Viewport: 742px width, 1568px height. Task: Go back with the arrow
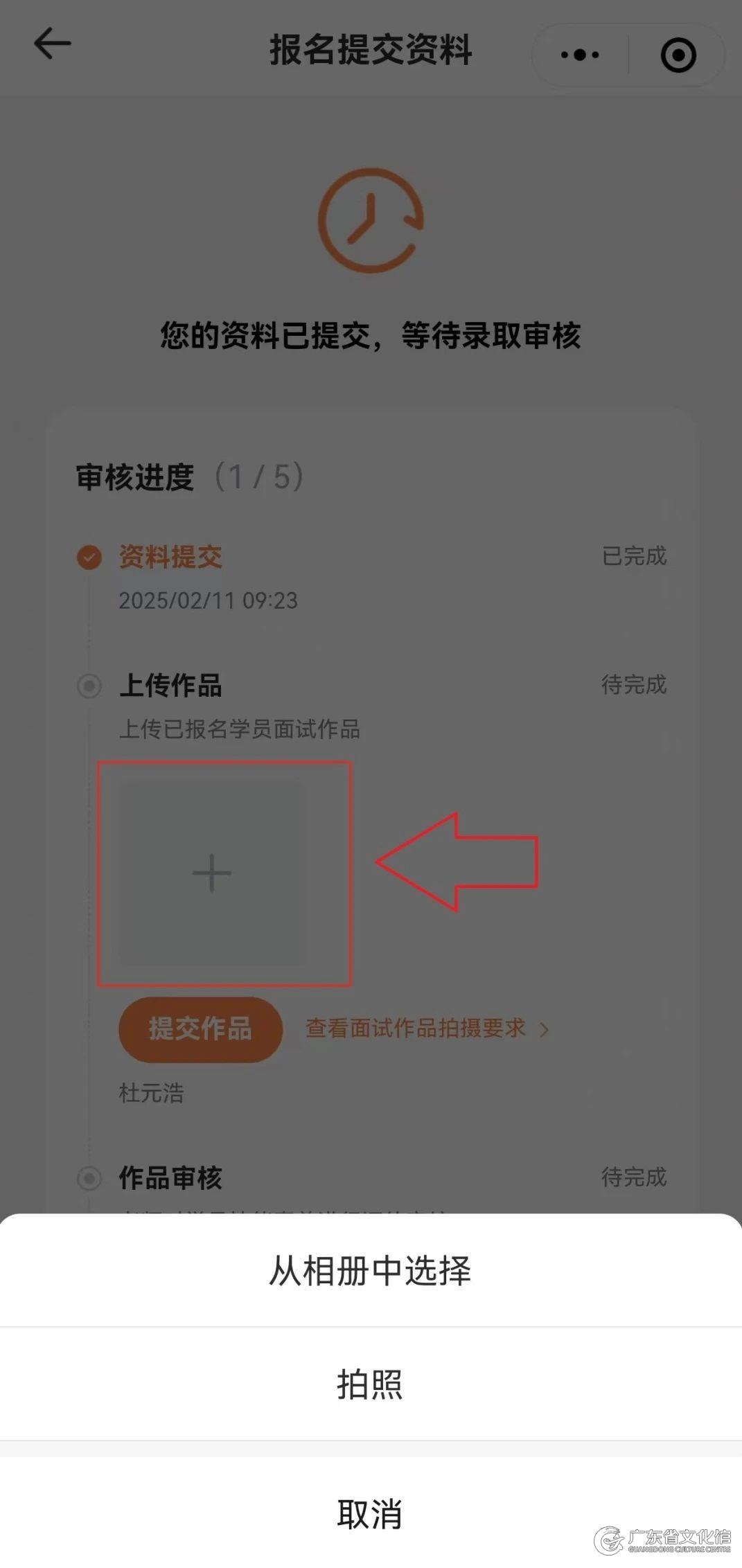pos(53,44)
